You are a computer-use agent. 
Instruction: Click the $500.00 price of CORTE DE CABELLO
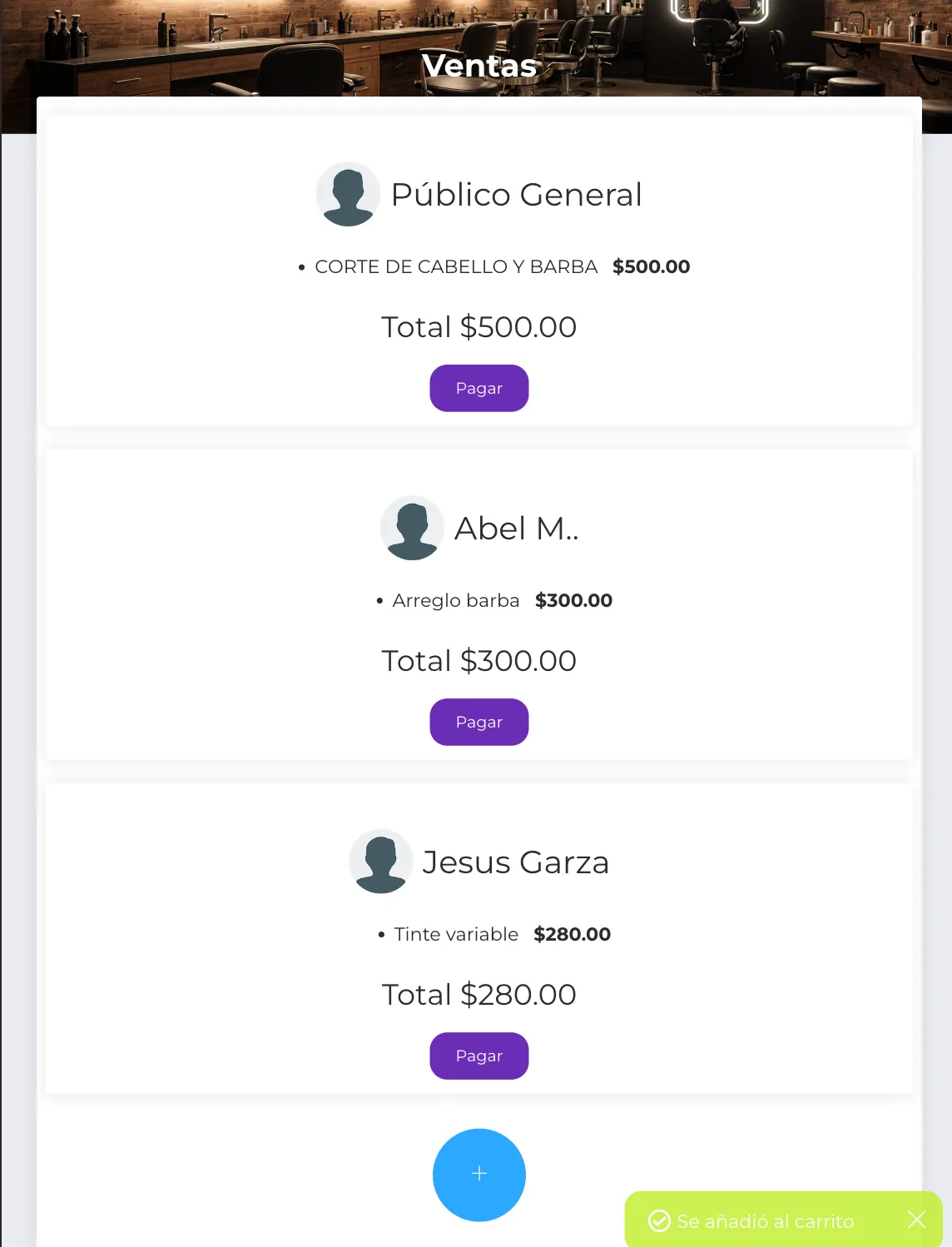pyautogui.click(x=651, y=266)
